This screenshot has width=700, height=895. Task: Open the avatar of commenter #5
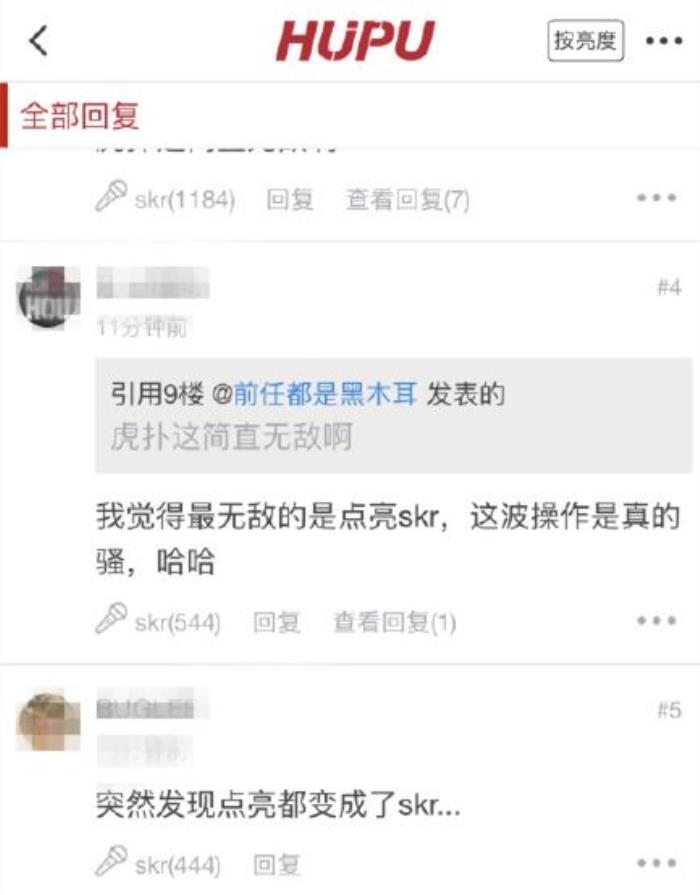[48, 719]
